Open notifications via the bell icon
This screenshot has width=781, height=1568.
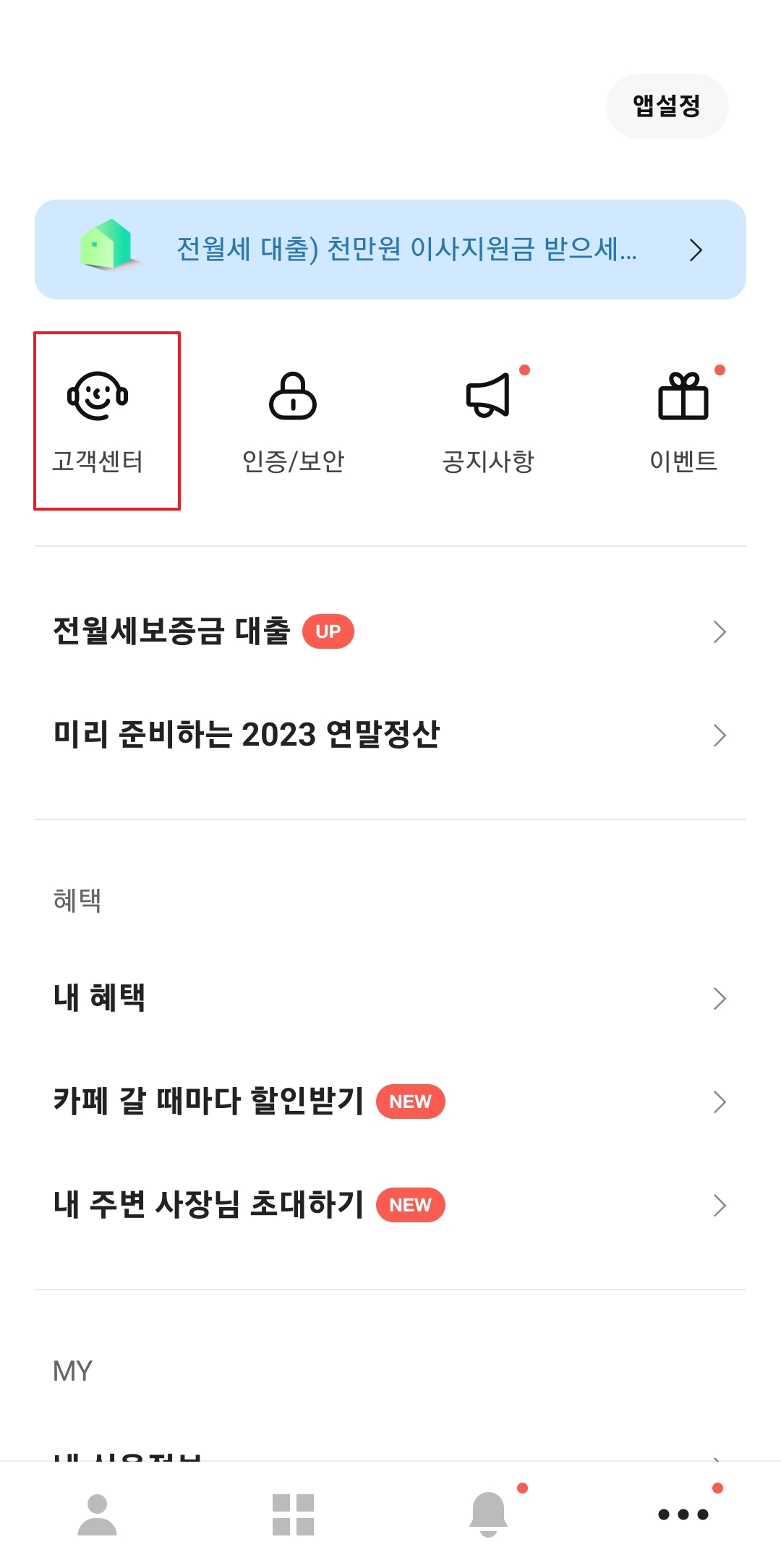click(x=488, y=1512)
